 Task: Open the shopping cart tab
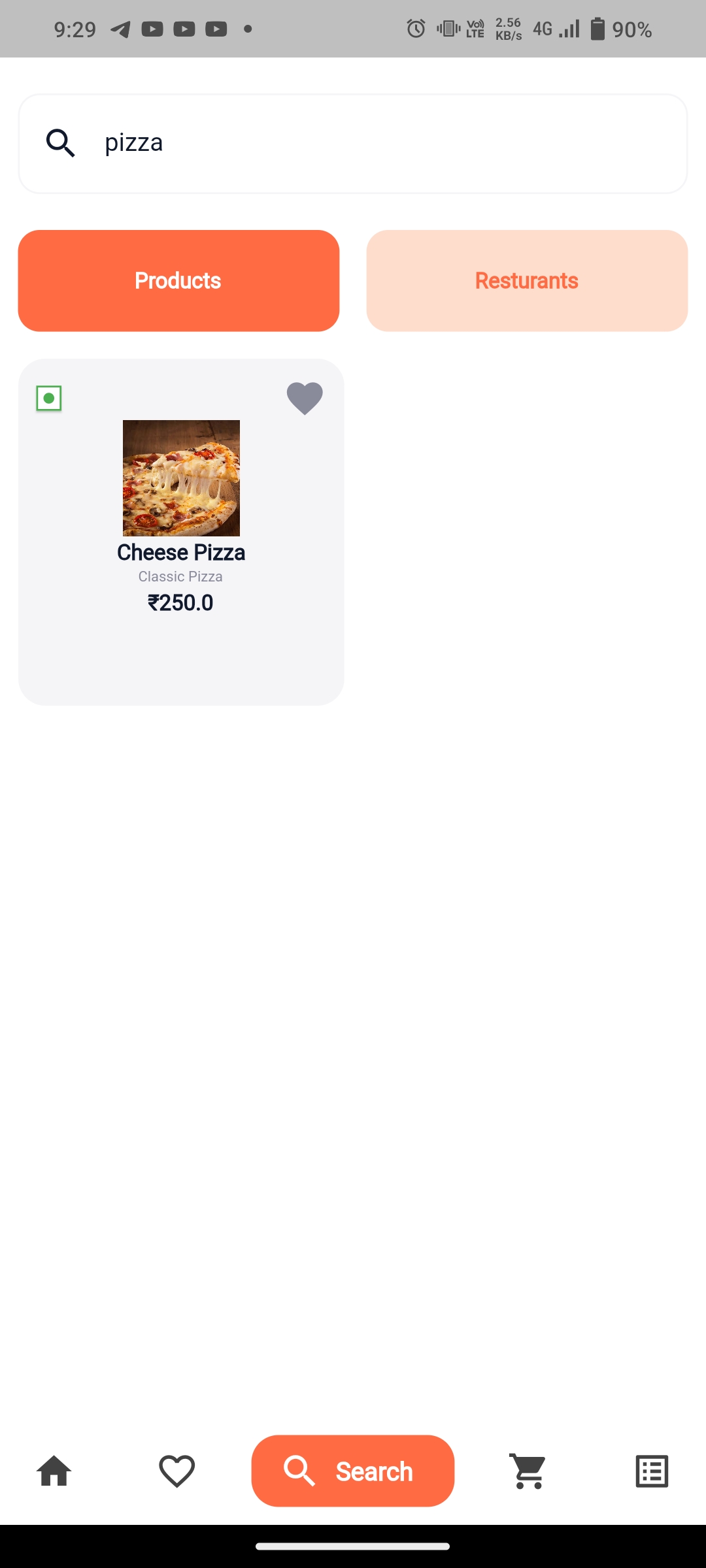click(528, 1471)
